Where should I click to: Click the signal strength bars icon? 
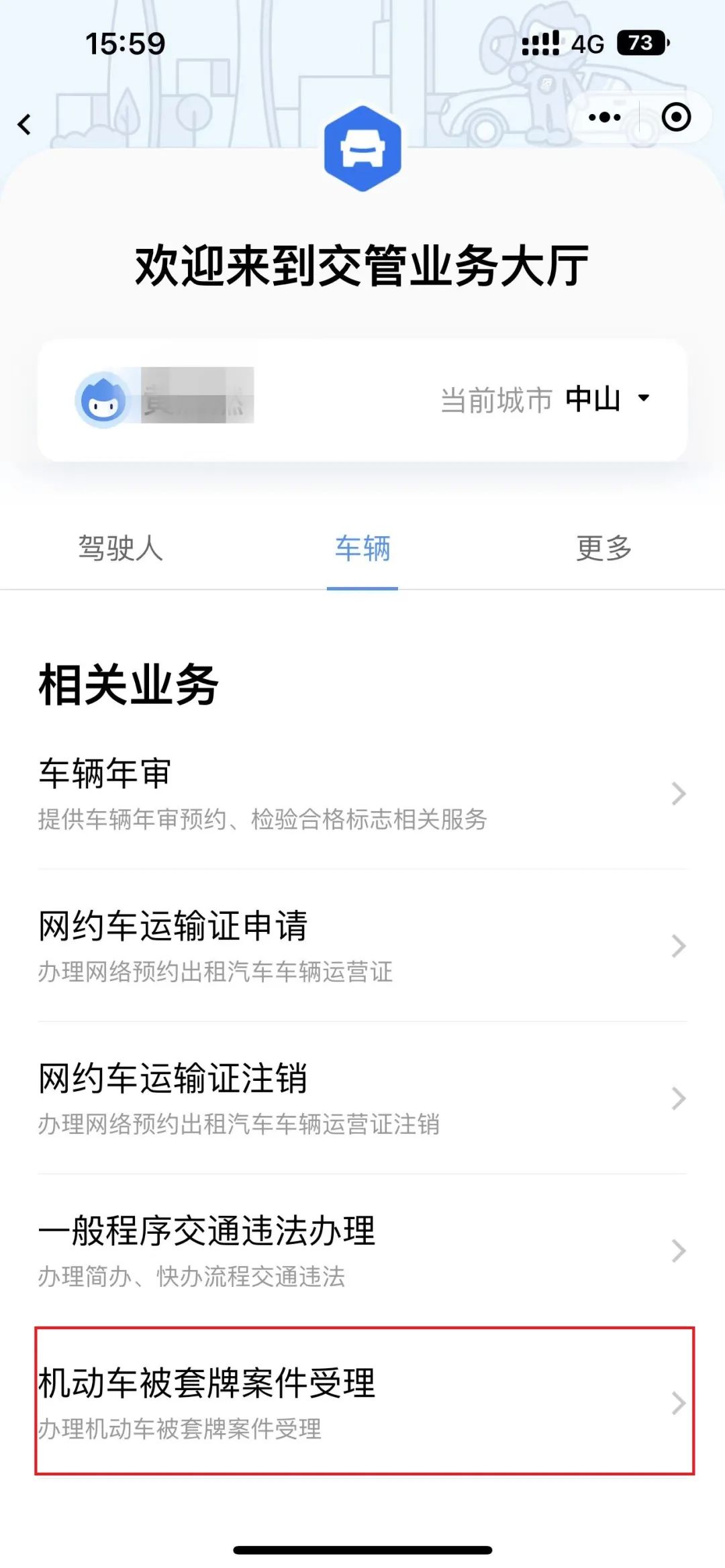[x=541, y=43]
